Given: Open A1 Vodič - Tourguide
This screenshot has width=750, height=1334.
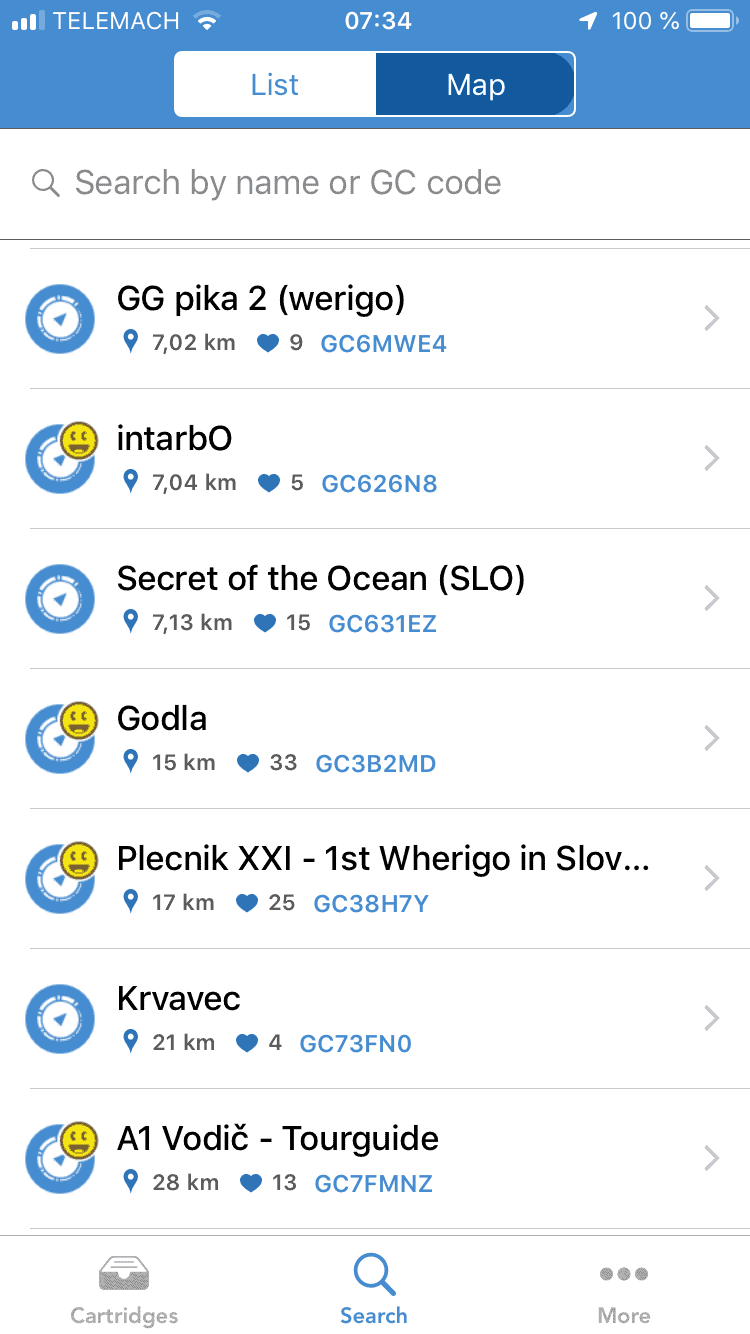Looking at the screenshot, I should pyautogui.click(x=375, y=1159).
